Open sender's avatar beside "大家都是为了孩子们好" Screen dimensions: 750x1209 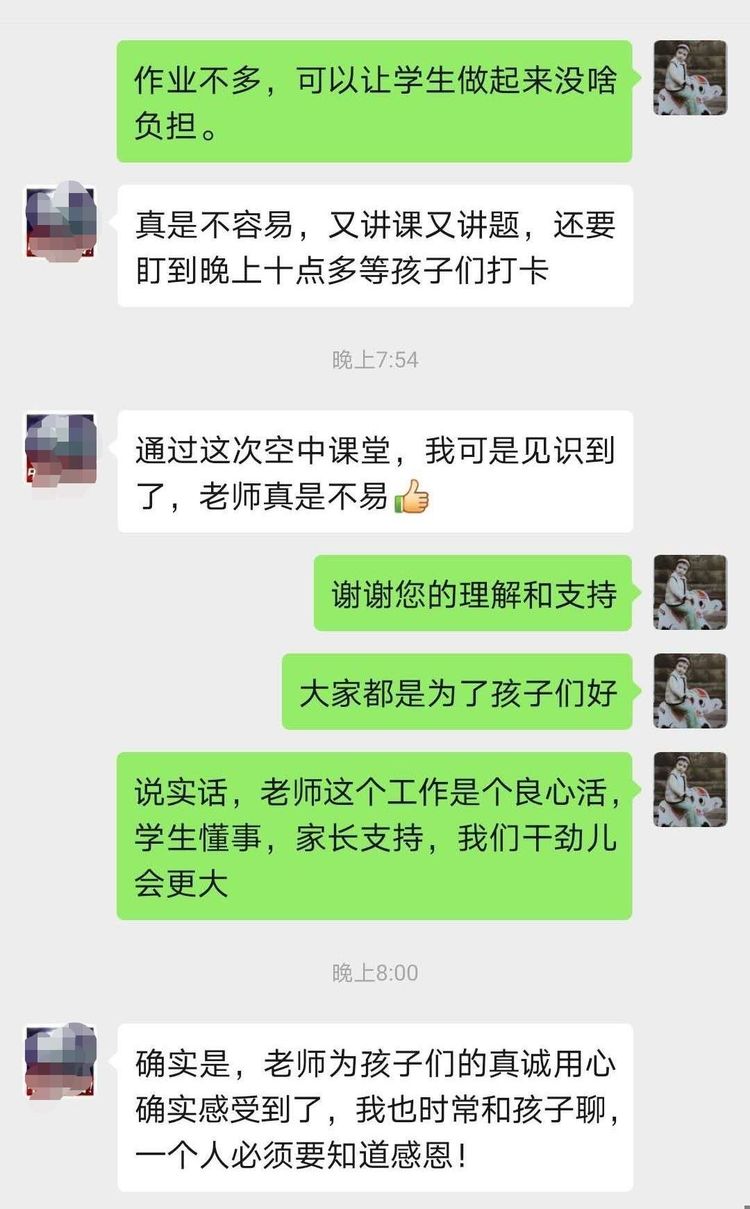point(690,691)
